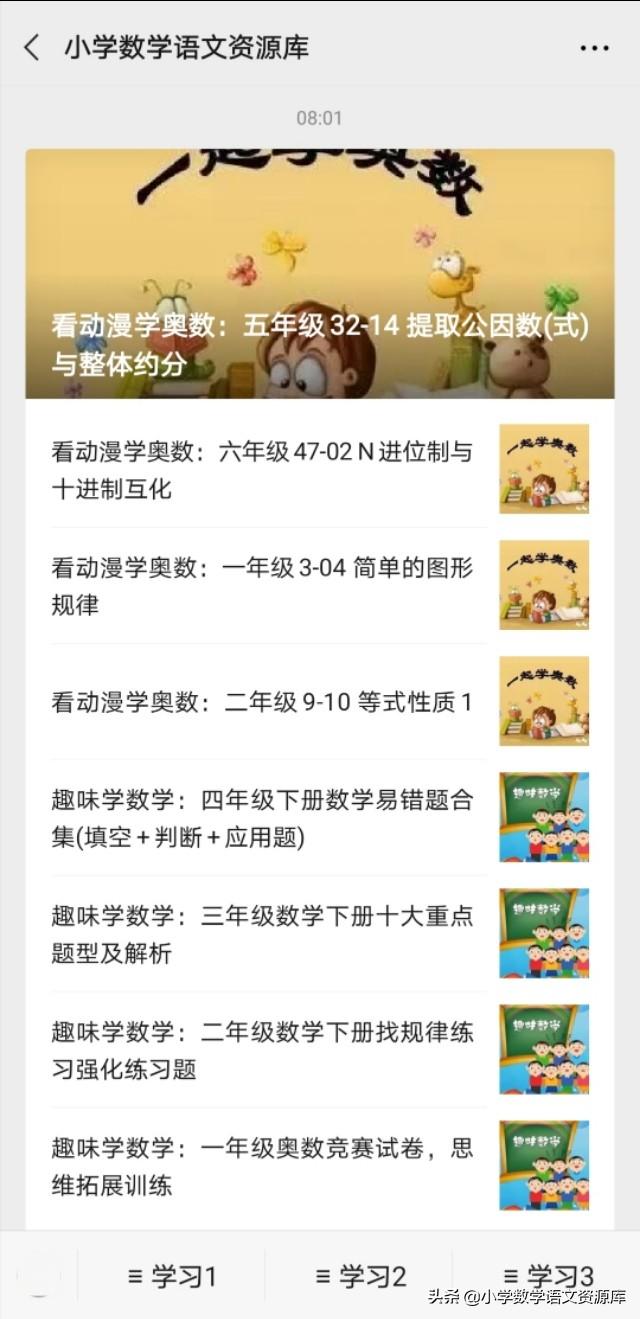The height and width of the screenshot is (1319, 640).
Task: Go back from 小学数学语文资源库
Action: (x=32, y=47)
